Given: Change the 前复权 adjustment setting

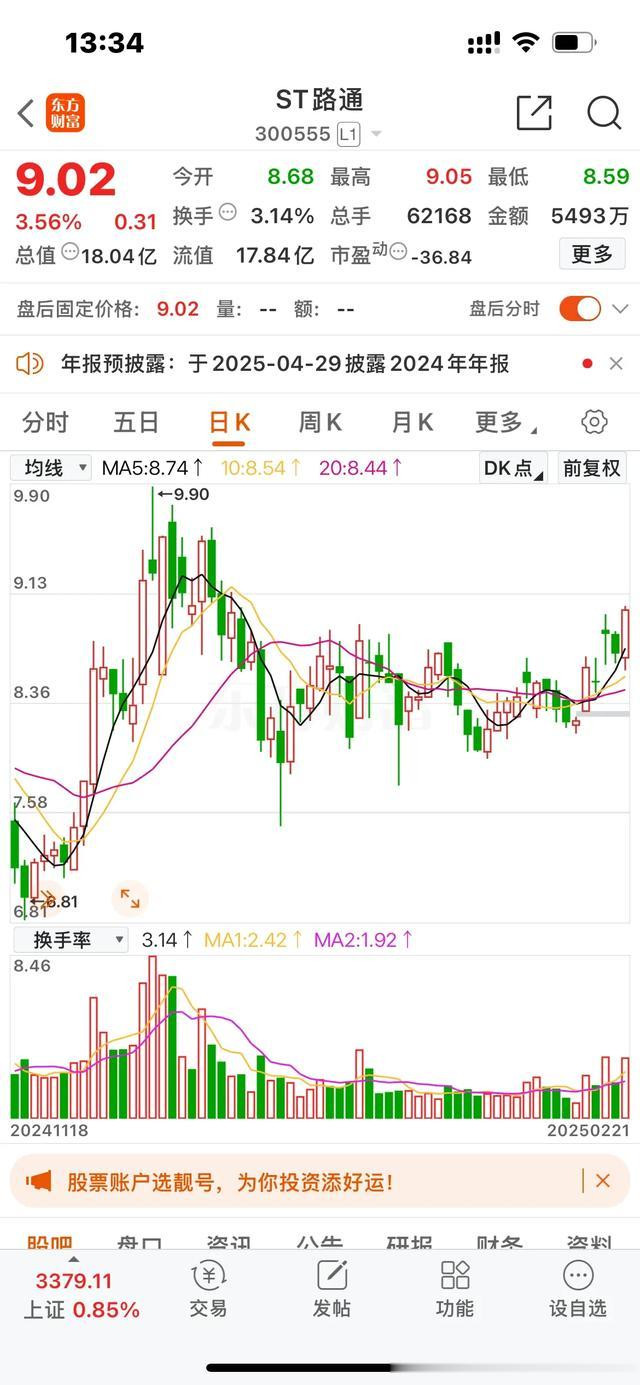Looking at the screenshot, I should [591, 468].
